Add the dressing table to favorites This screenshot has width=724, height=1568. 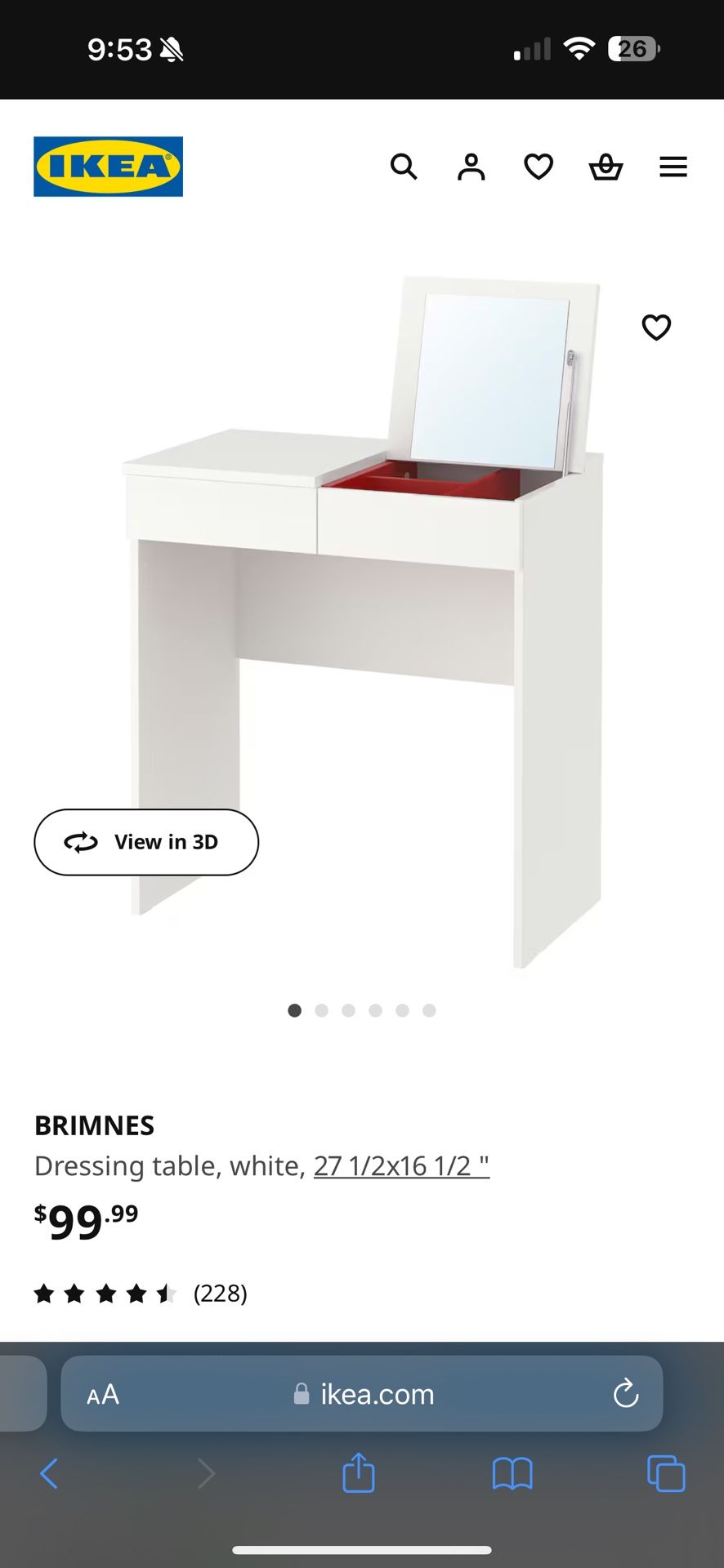click(656, 327)
